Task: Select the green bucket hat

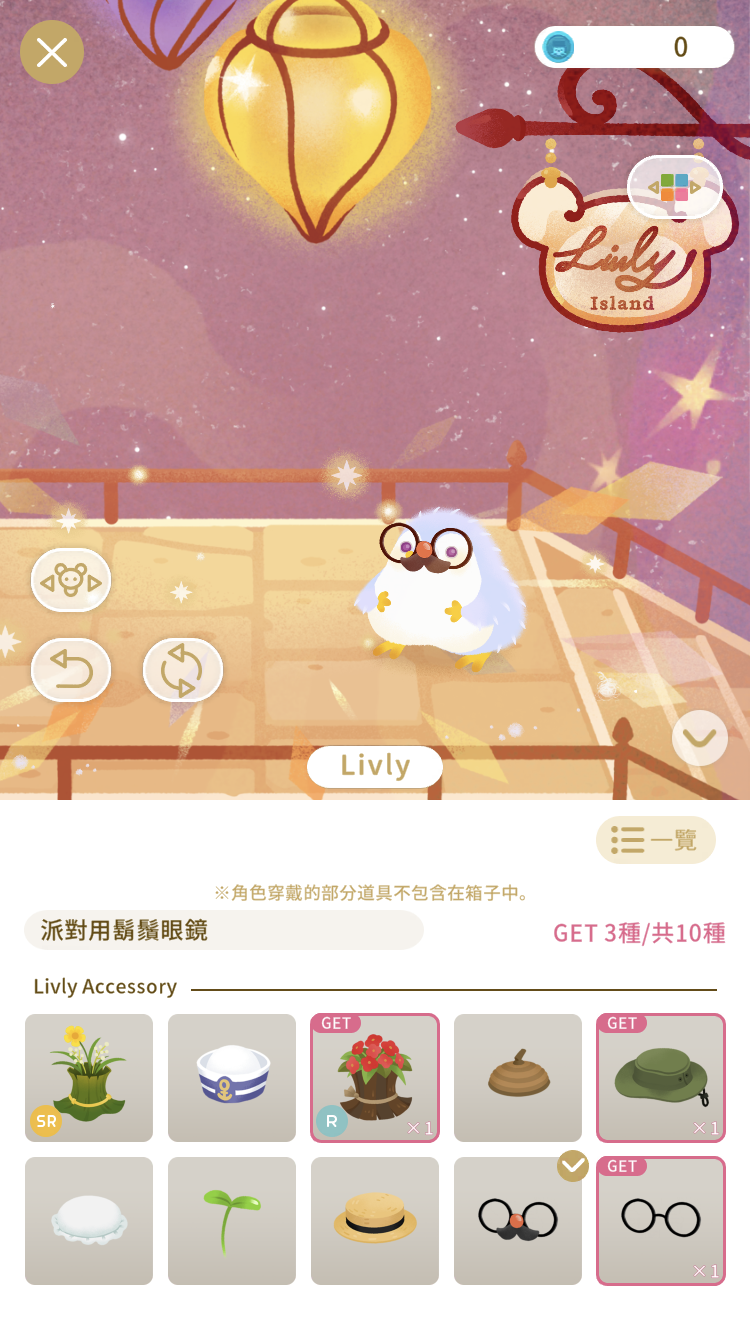Action: click(x=661, y=1078)
